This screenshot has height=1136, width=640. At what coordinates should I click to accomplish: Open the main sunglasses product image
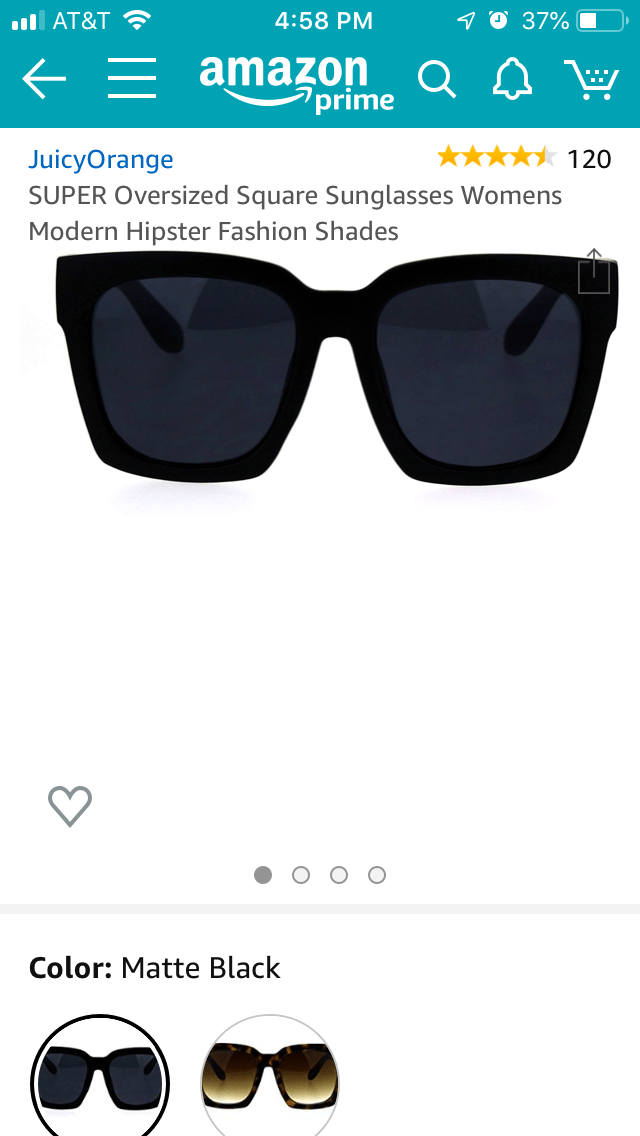tap(330, 380)
